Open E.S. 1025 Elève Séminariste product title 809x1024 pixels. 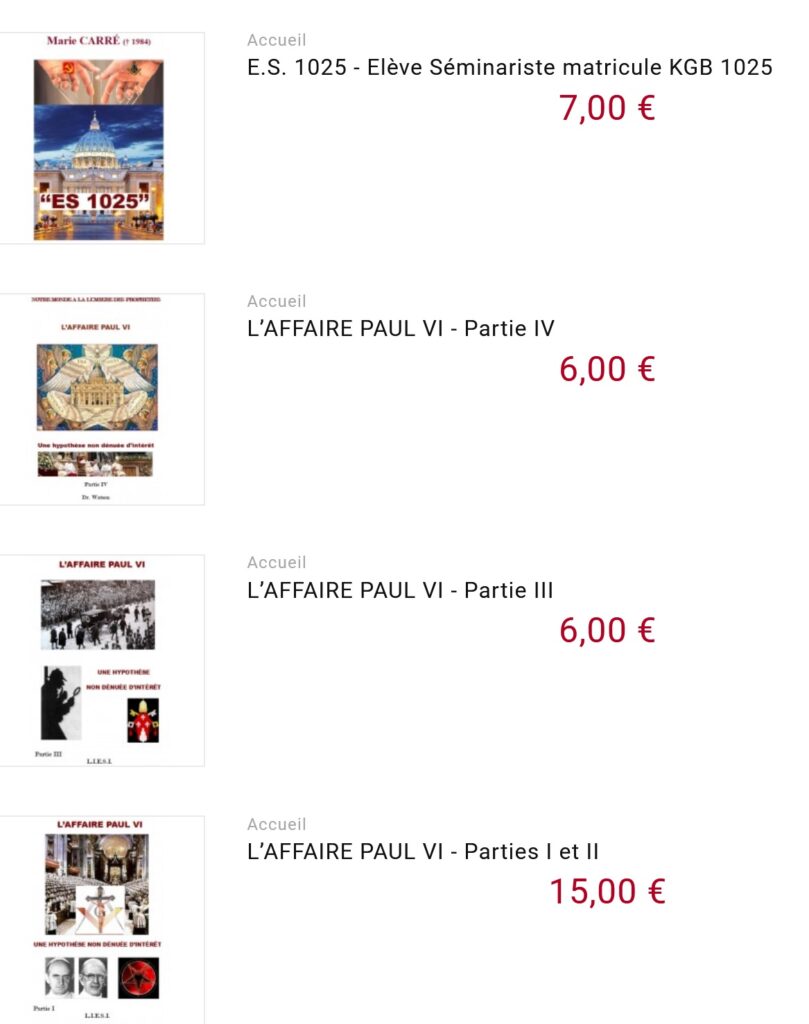click(509, 68)
